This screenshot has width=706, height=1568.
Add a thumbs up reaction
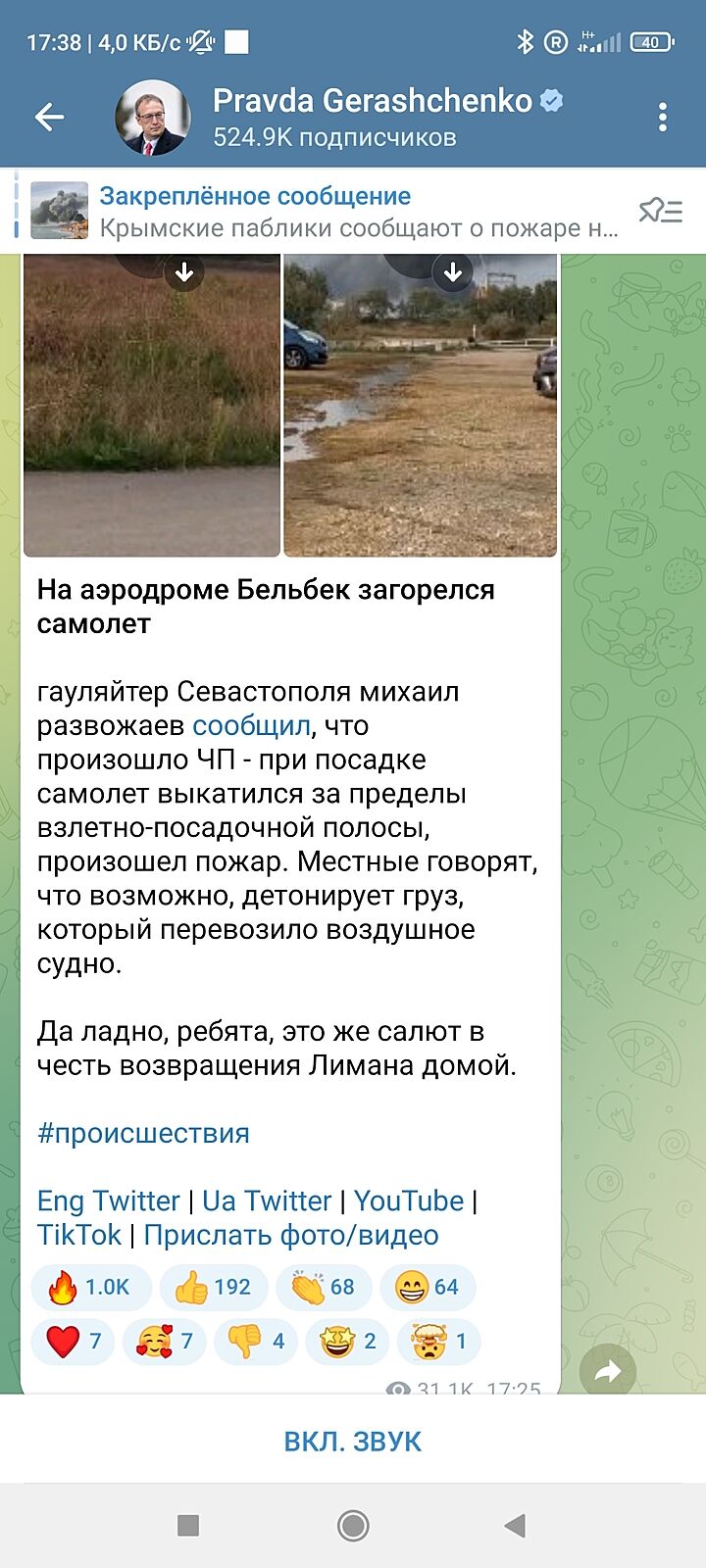click(x=215, y=1288)
